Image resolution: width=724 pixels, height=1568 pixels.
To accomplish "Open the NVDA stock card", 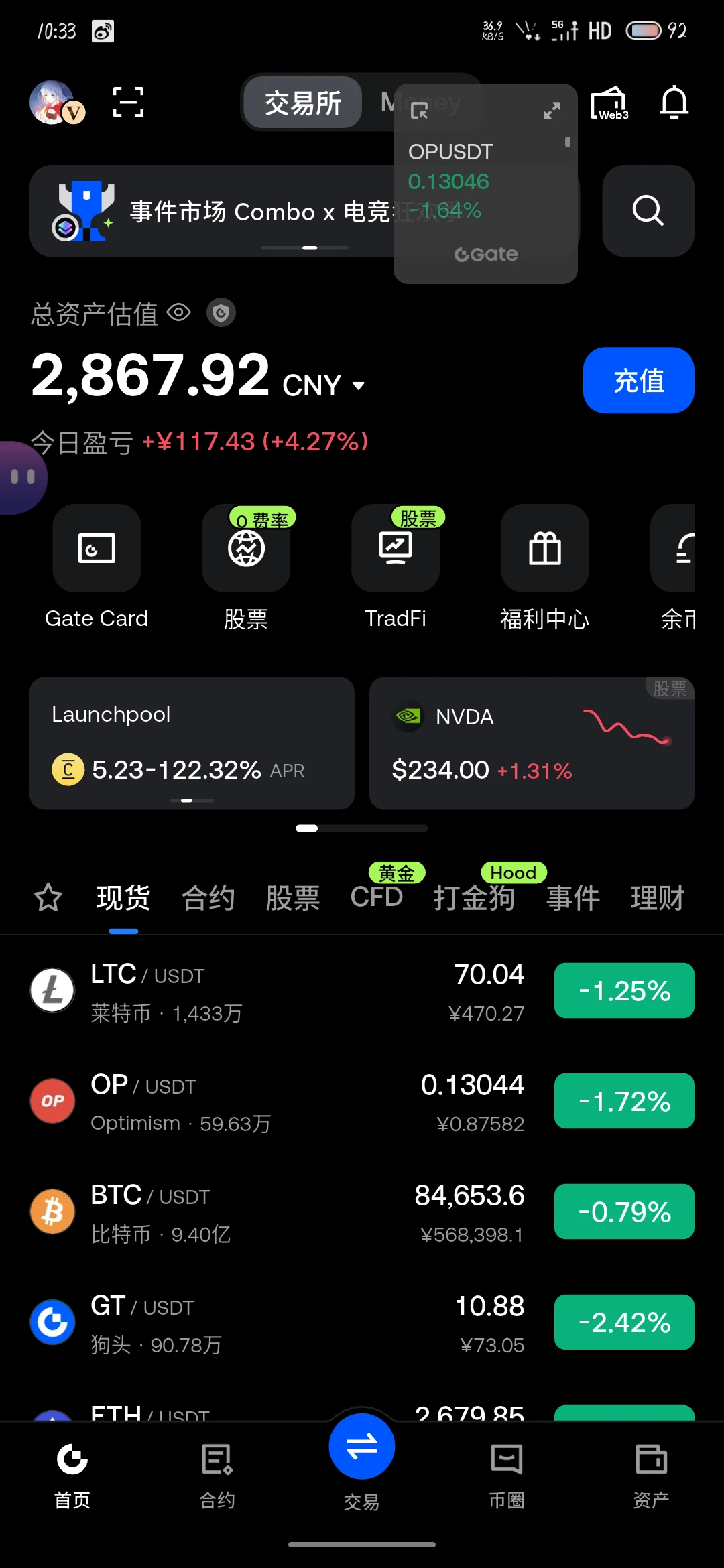I will pos(532,744).
